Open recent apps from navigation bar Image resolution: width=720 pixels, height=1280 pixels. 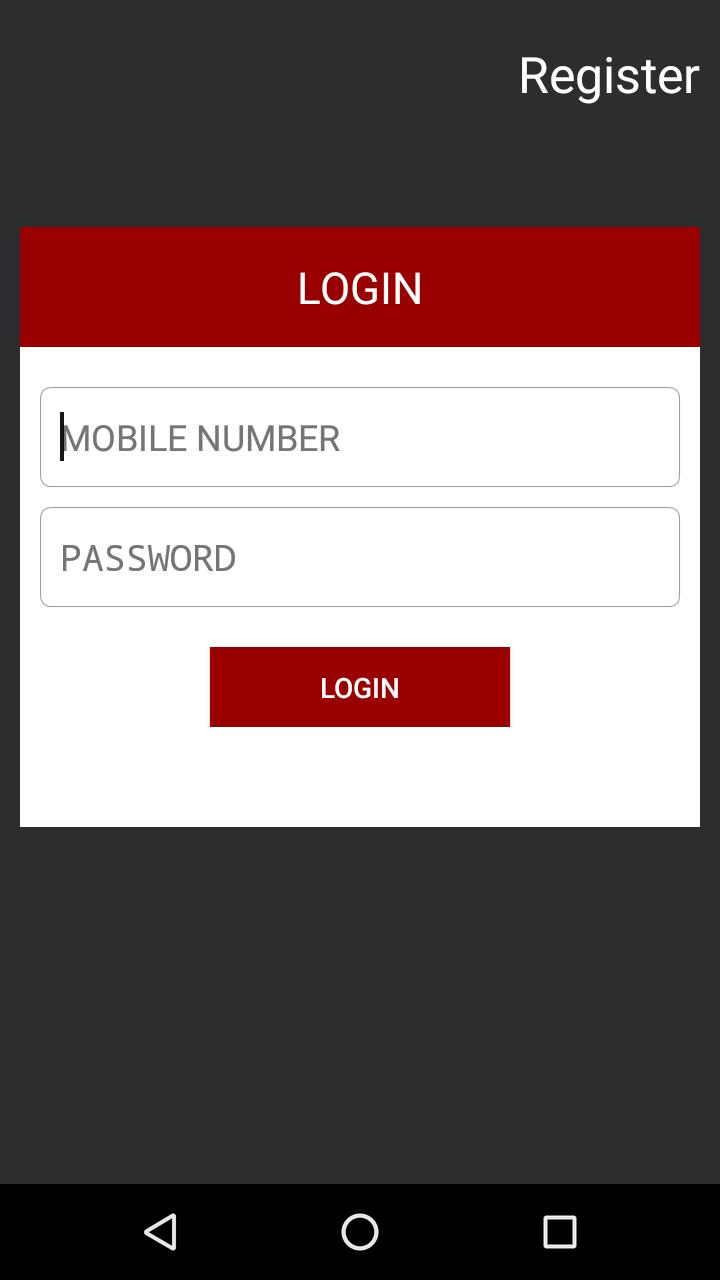[560, 1232]
